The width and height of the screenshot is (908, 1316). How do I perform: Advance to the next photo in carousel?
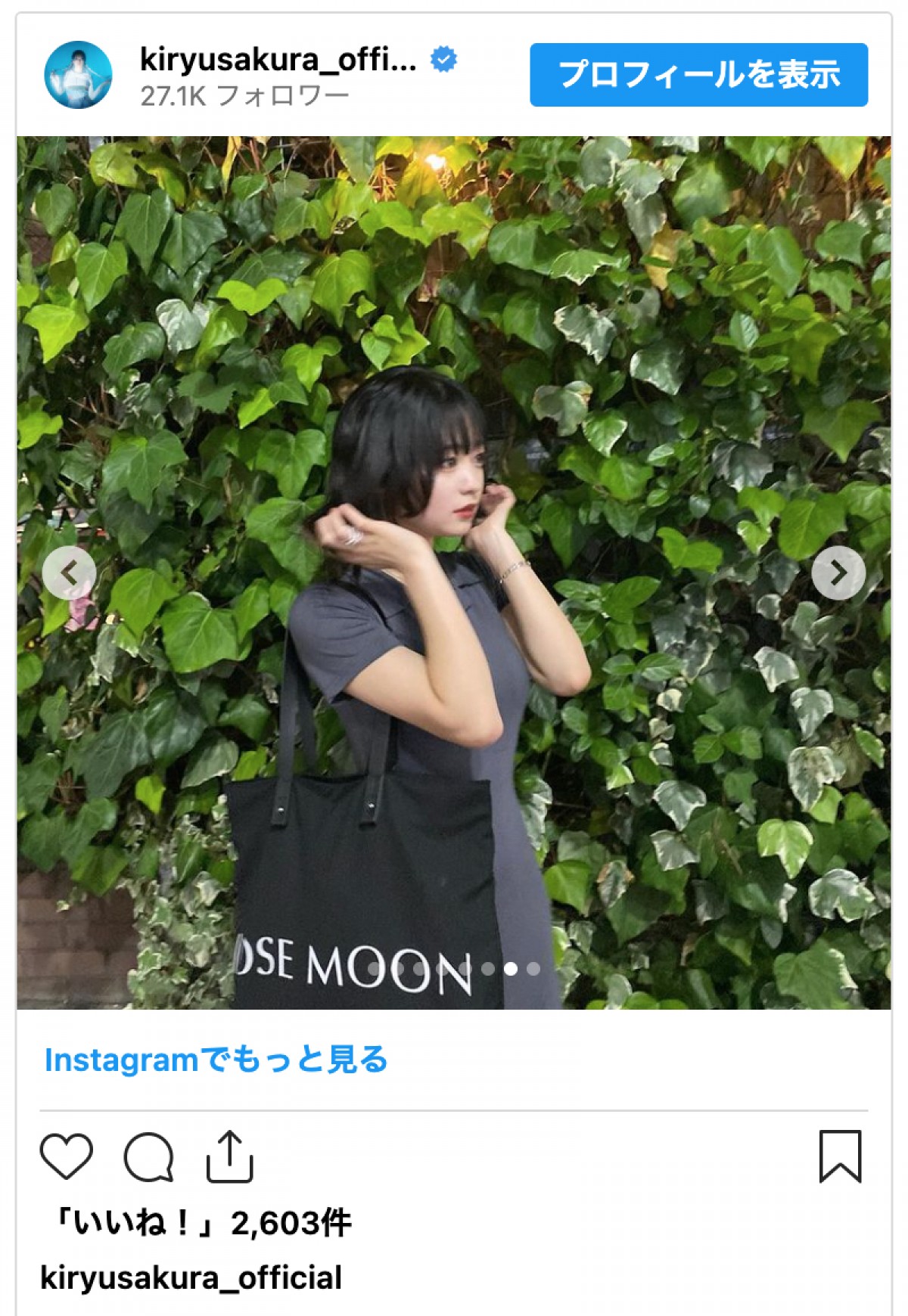tap(838, 573)
